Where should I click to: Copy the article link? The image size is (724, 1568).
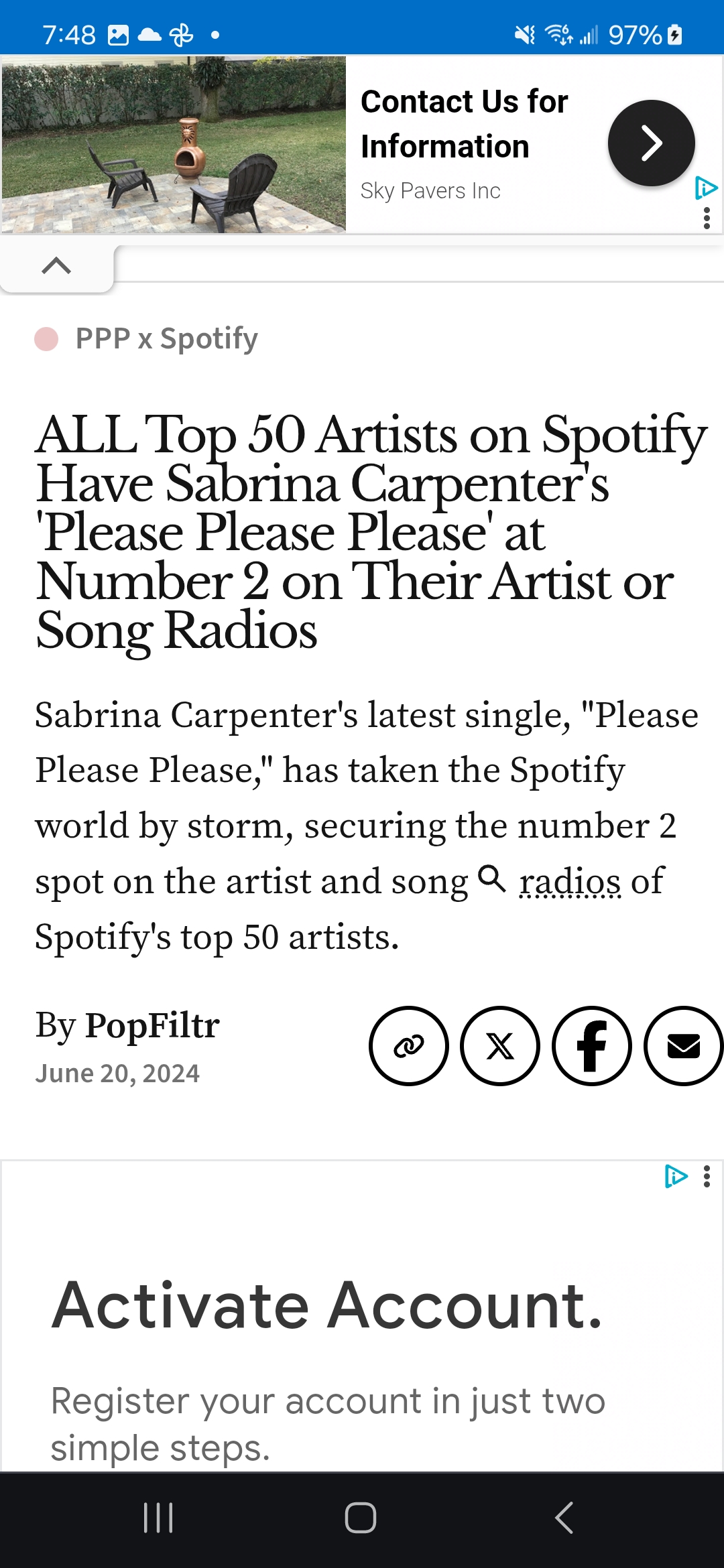click(409, 1046)
